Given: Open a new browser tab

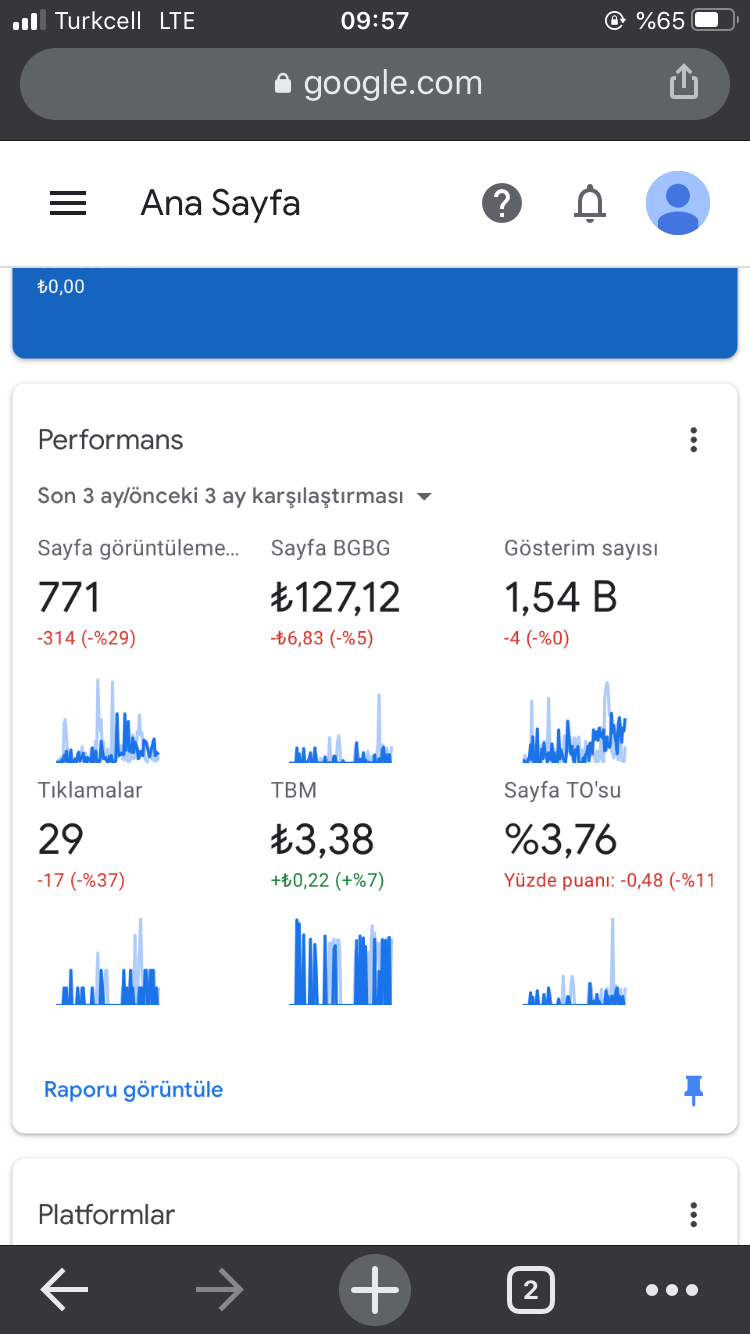Looking at the screenshot, I should pyautogui.click(x=375, y=1290).
